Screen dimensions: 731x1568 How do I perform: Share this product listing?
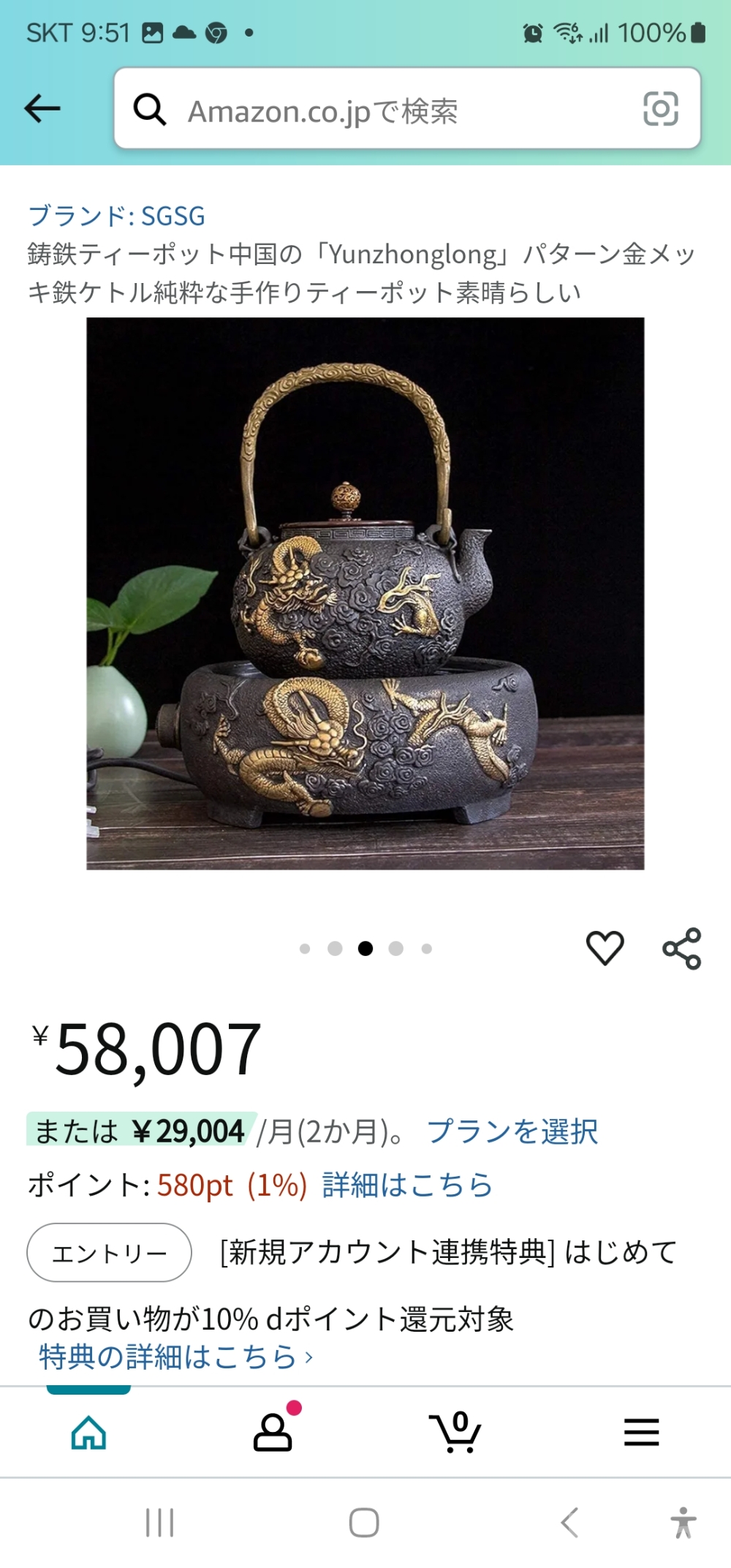682,949
